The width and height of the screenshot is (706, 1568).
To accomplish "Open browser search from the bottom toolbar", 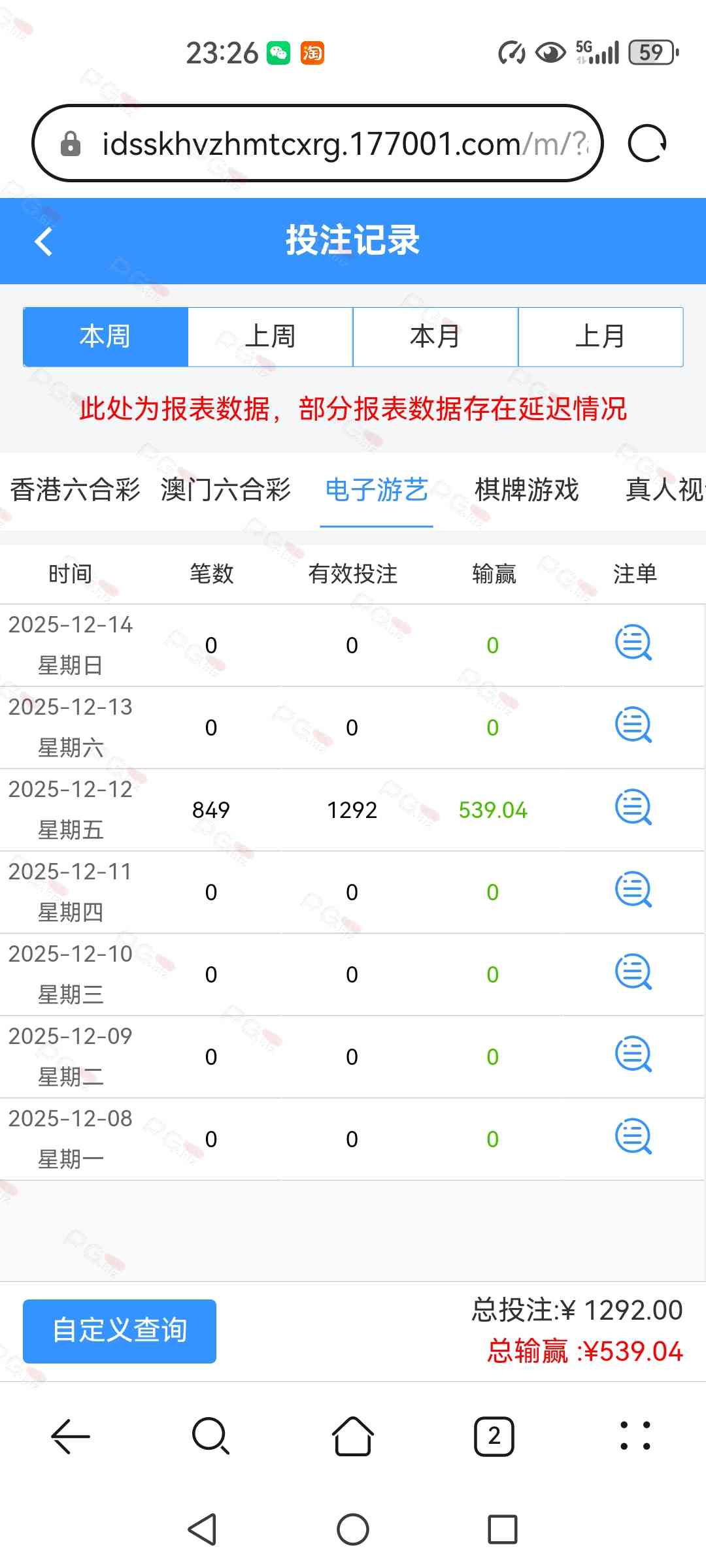I will click(210, 1437).
